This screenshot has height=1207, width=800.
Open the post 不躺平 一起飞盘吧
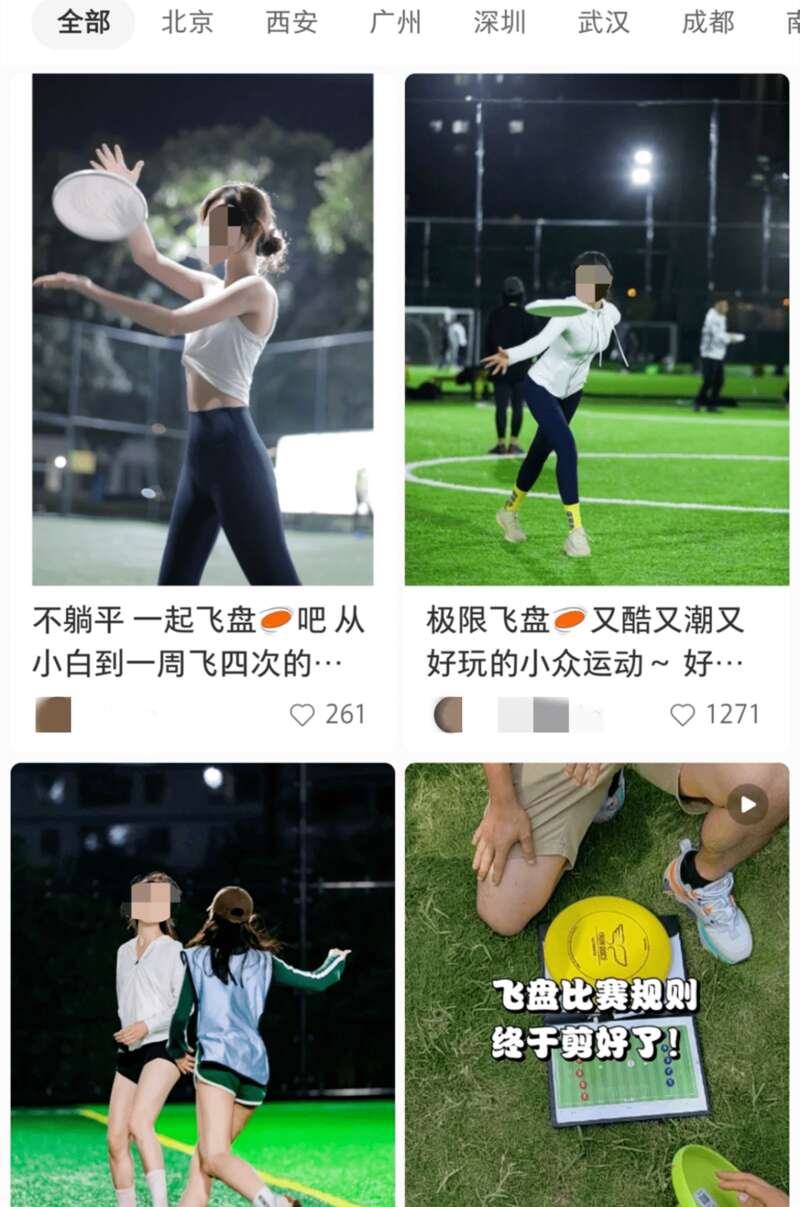tap(203, 330)
